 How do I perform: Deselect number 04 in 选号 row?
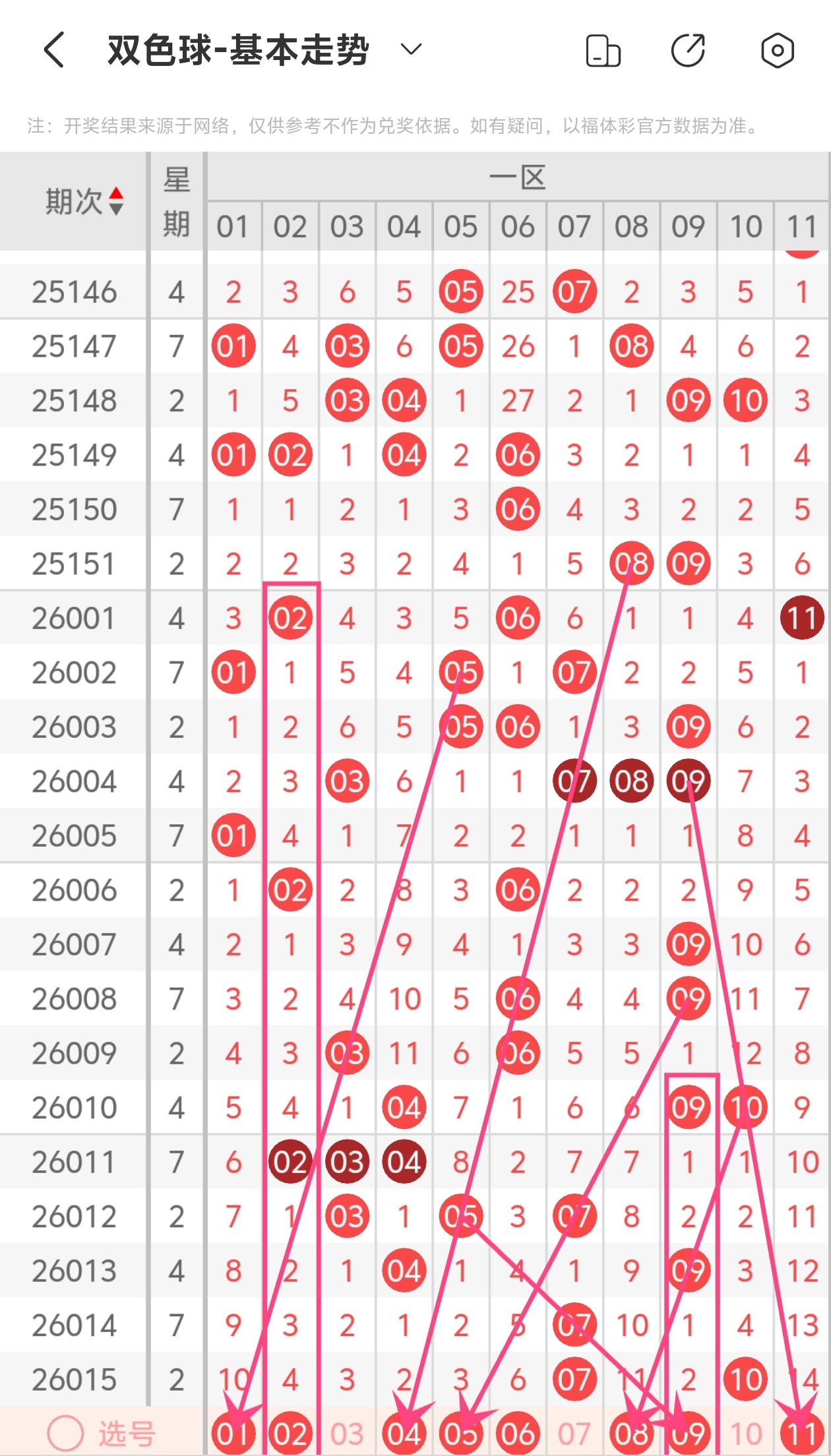(404, 1434)
